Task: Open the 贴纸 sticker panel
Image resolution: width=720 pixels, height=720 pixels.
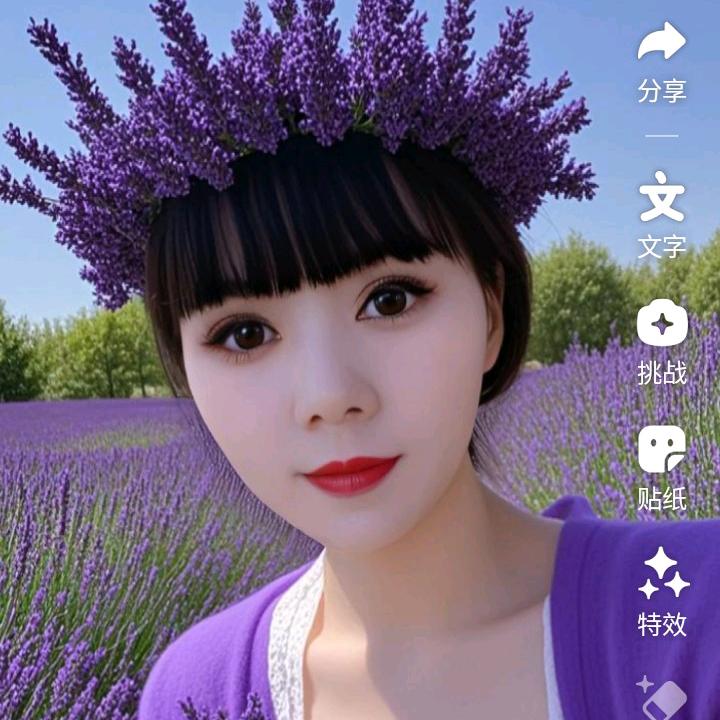Action: (x=662, y=450)
